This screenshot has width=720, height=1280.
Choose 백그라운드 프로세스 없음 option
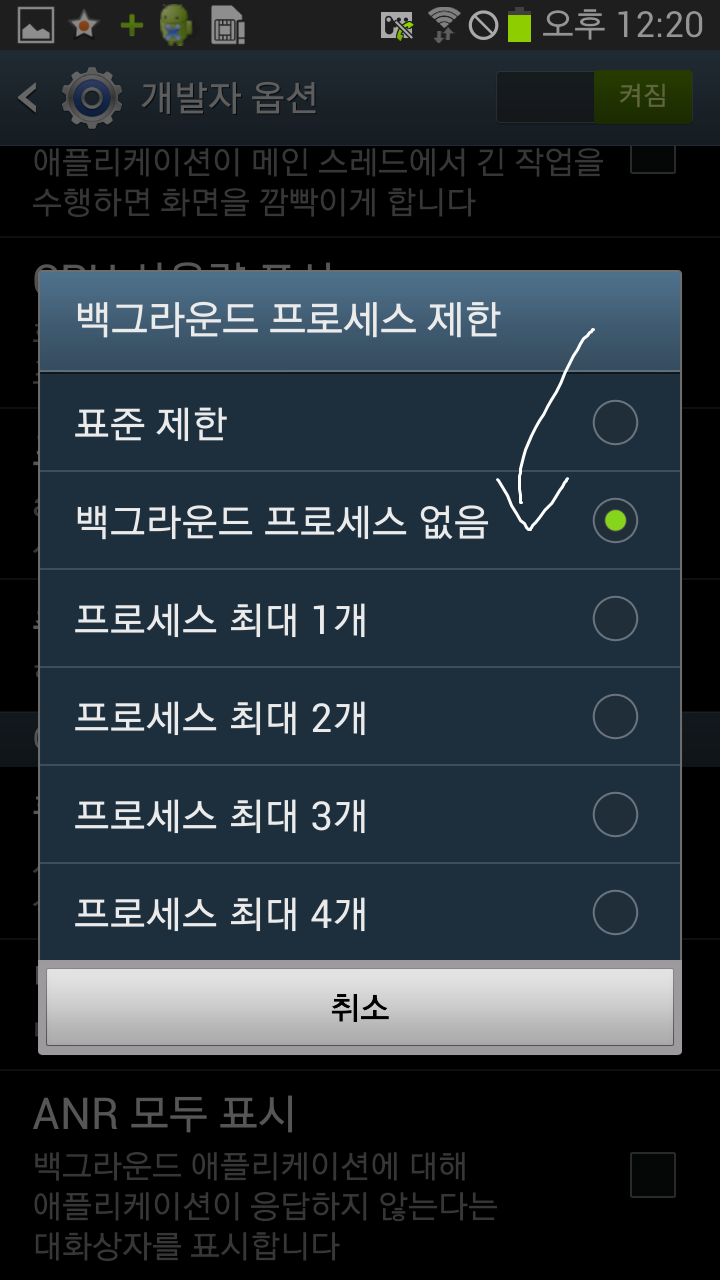pos(360,520)
